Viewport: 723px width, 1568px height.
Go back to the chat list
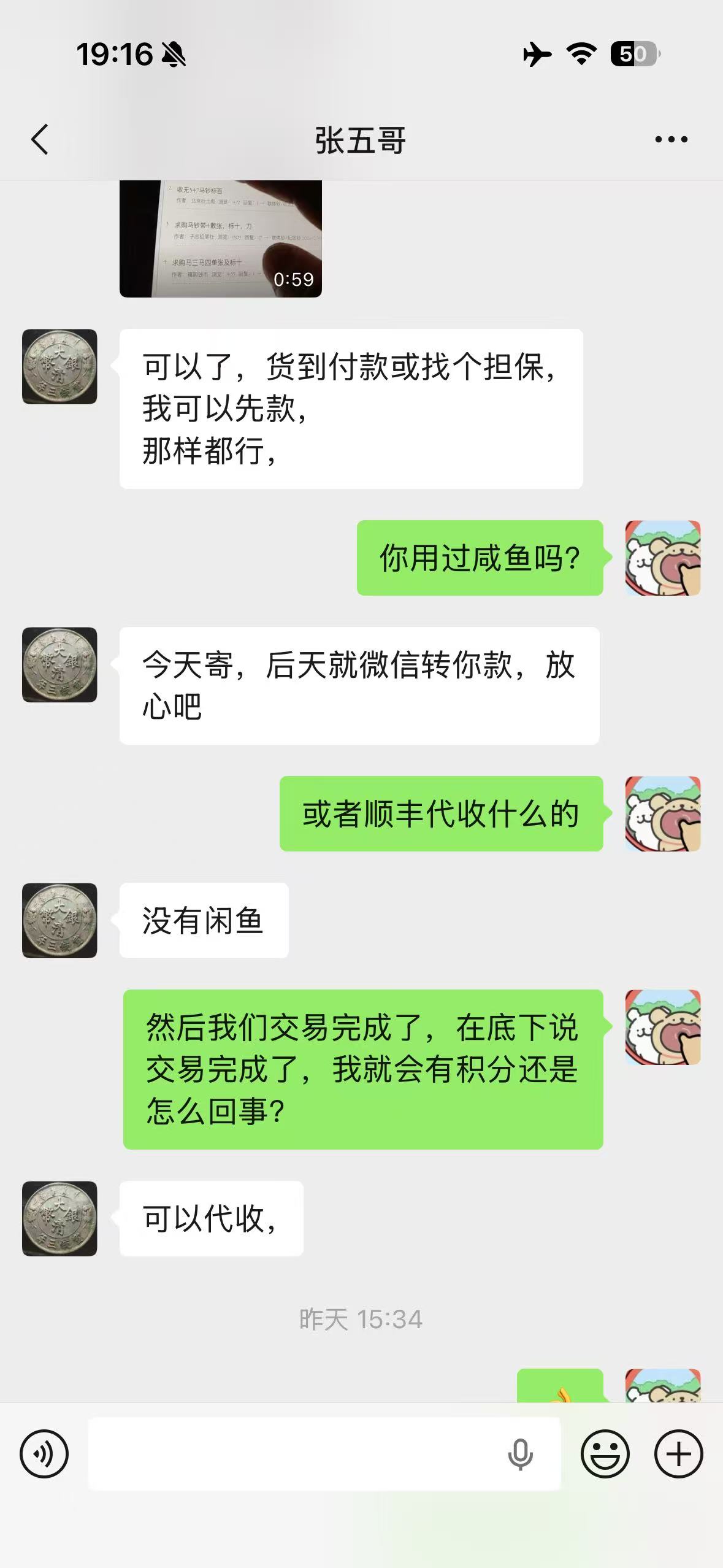click(x=40, y=139)
